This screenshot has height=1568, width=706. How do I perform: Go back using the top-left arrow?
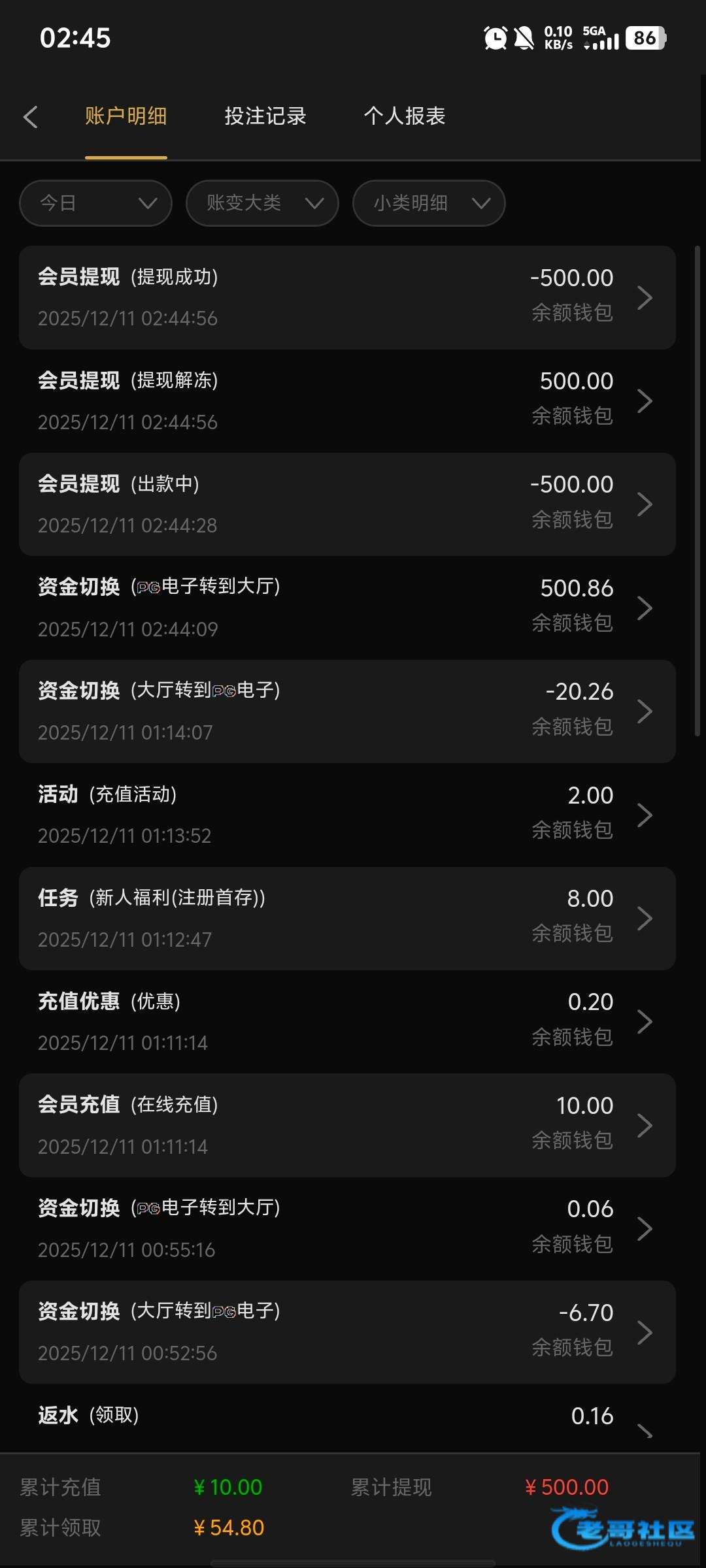pyautogui.click(x=30, y=117)
